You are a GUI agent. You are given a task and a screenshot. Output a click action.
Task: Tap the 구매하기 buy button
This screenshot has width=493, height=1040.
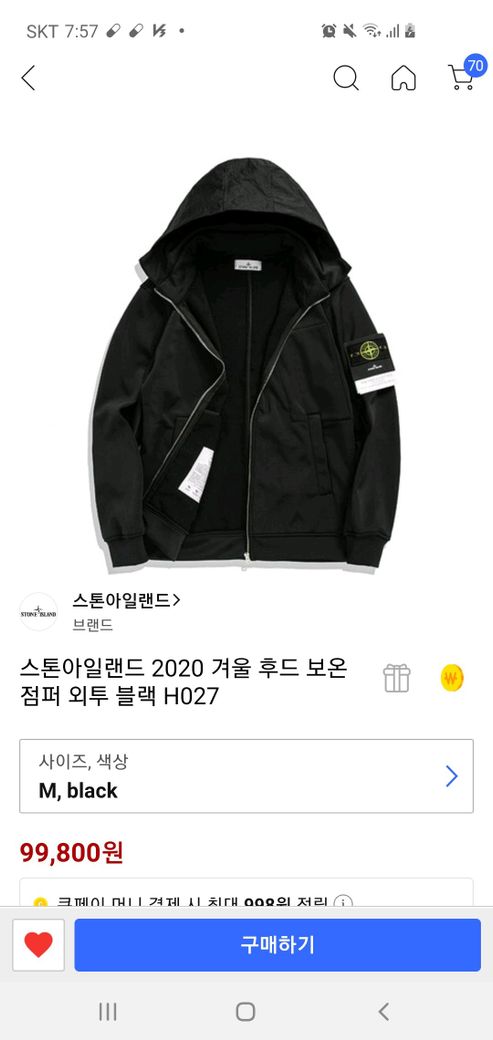click(x=277, y=944)
